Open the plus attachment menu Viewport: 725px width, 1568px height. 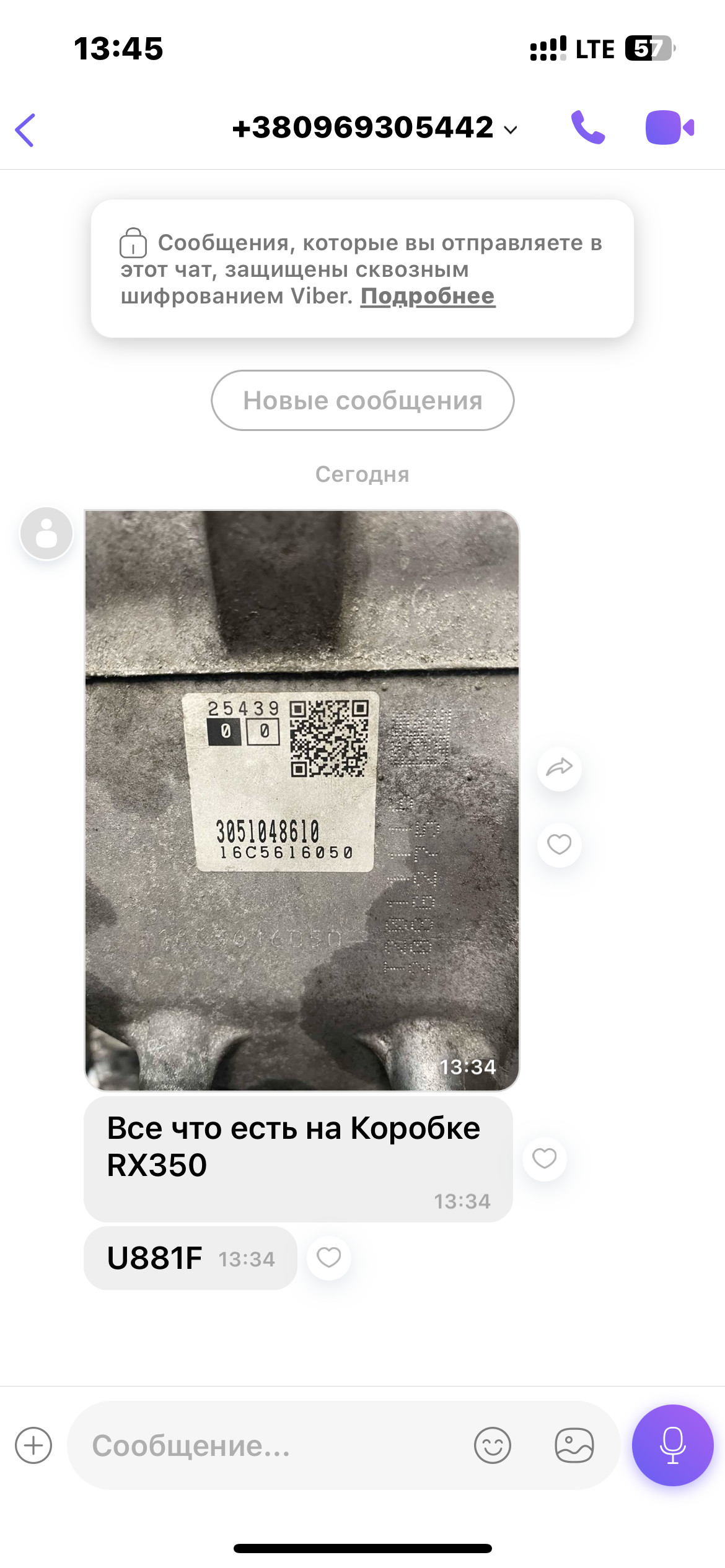[33, 1445]
